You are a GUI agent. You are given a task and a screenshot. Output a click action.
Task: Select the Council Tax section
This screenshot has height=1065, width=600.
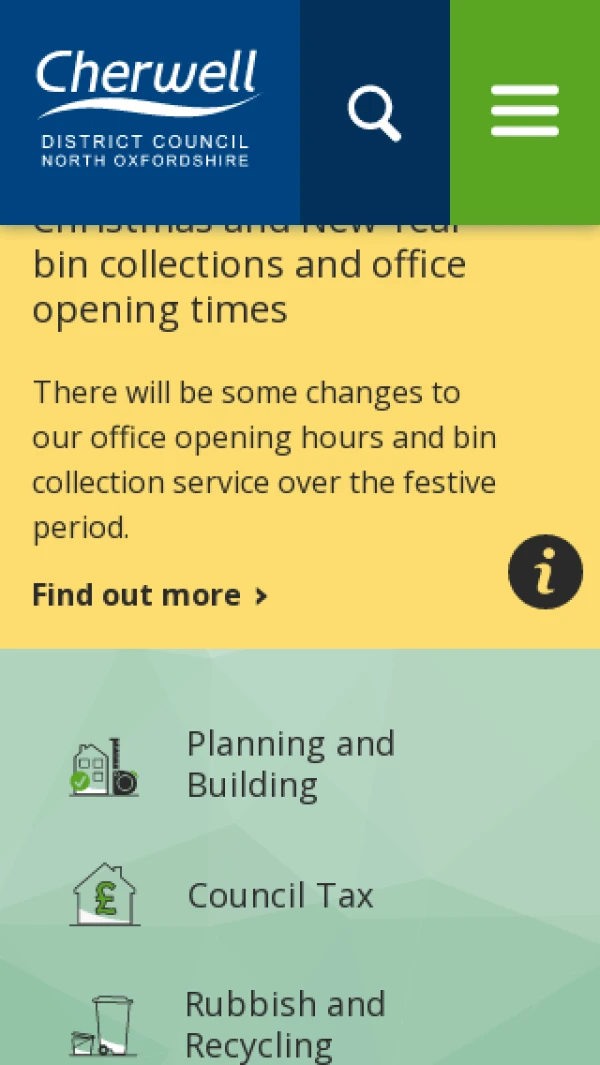(280, 895)
